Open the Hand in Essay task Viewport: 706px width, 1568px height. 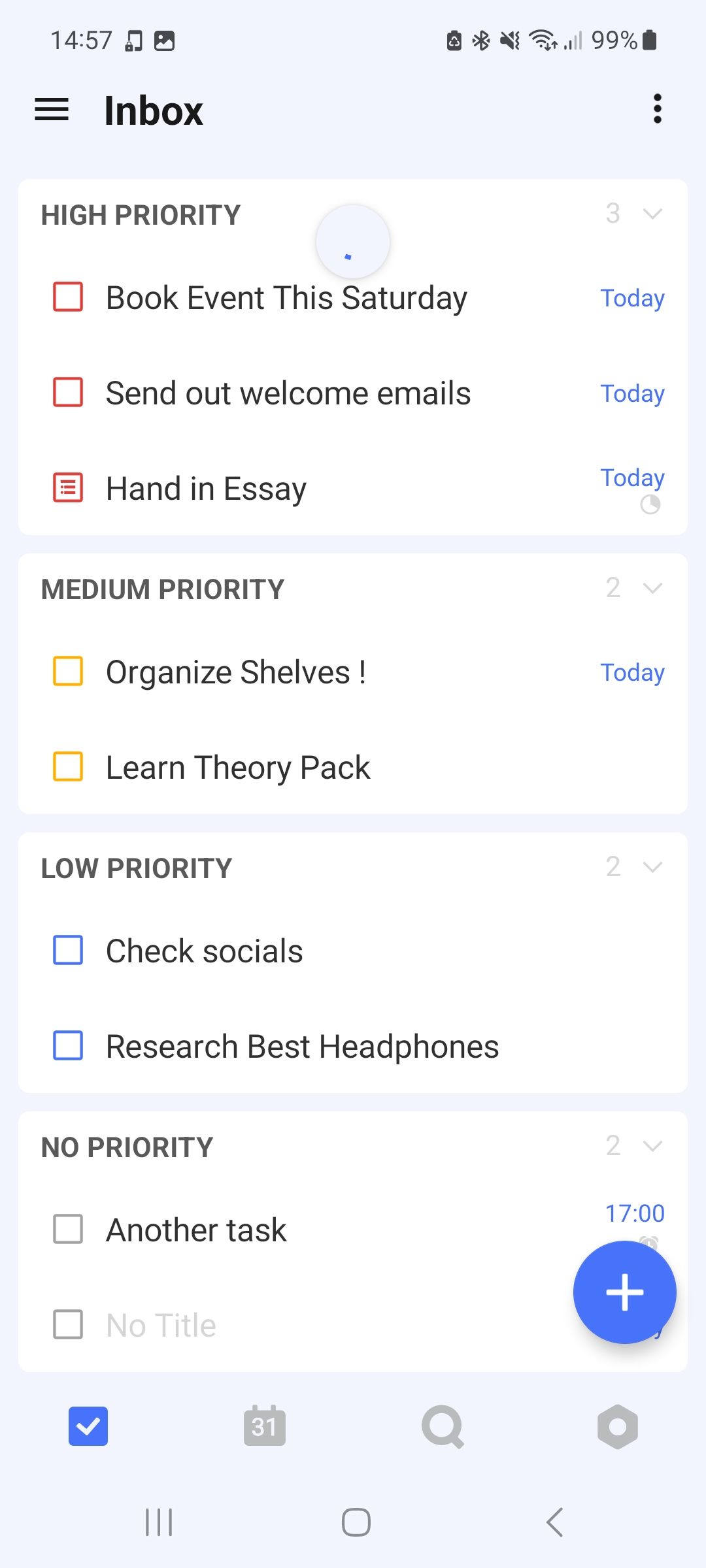[207, 489]
